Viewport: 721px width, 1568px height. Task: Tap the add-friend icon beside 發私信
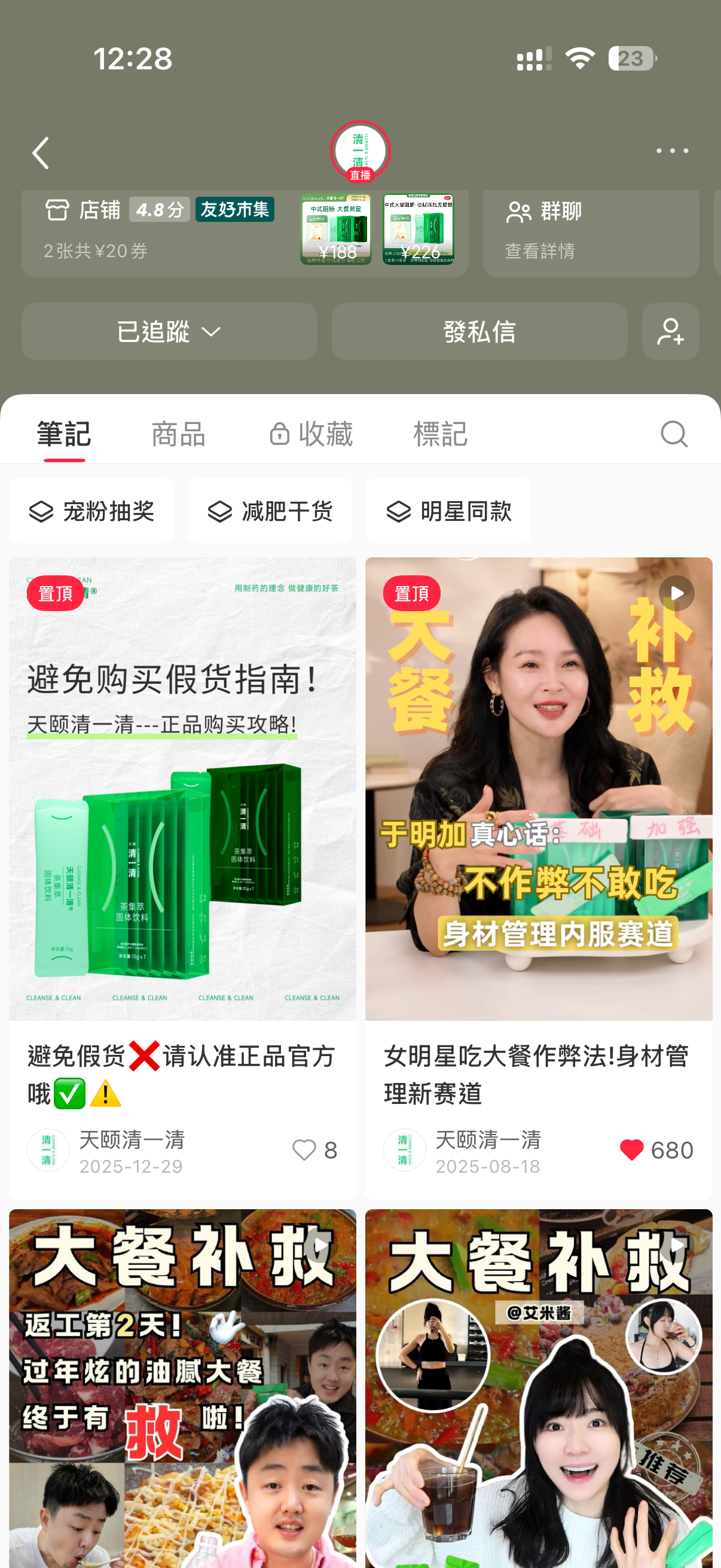[670, 332]
